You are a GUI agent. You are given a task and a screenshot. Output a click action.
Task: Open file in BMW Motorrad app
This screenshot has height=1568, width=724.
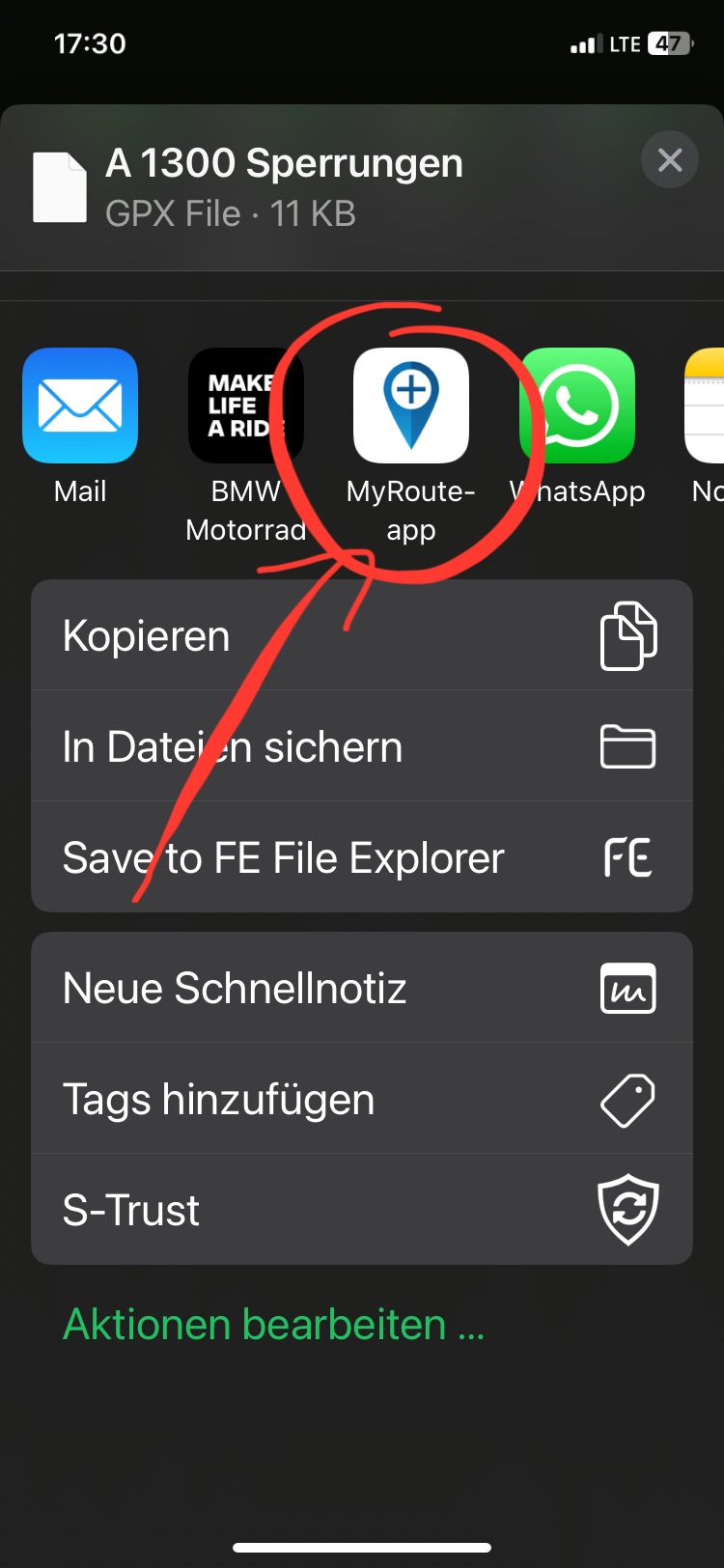coord(245,406)
